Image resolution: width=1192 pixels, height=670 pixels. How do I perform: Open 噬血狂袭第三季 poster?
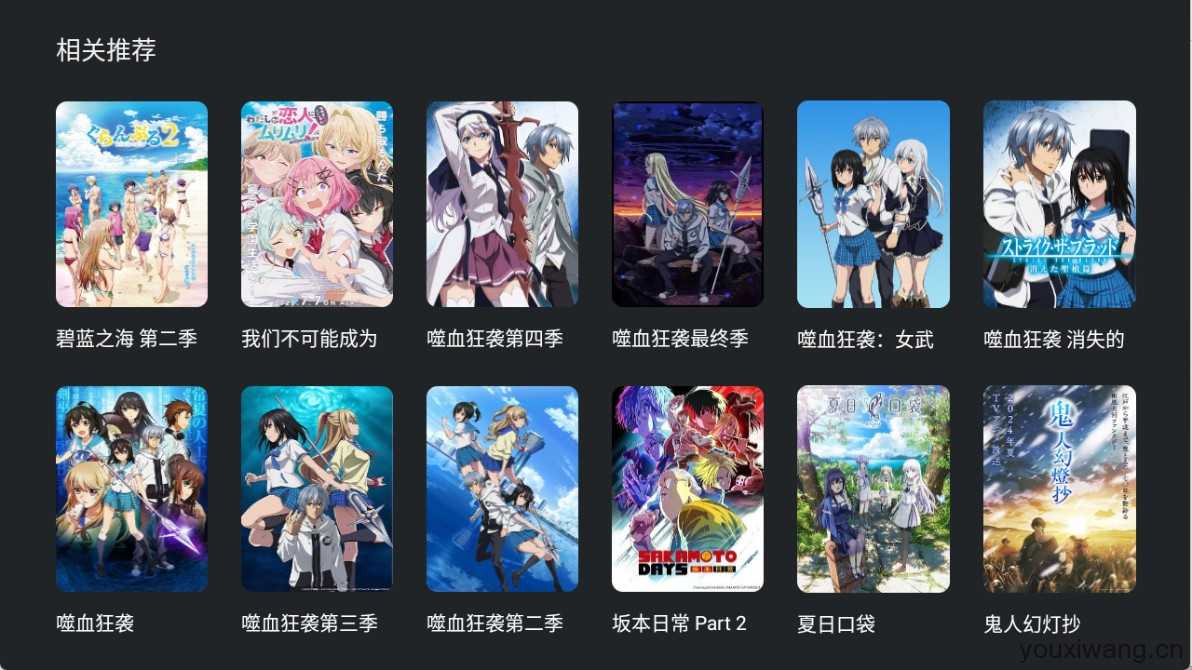[317, 489]
